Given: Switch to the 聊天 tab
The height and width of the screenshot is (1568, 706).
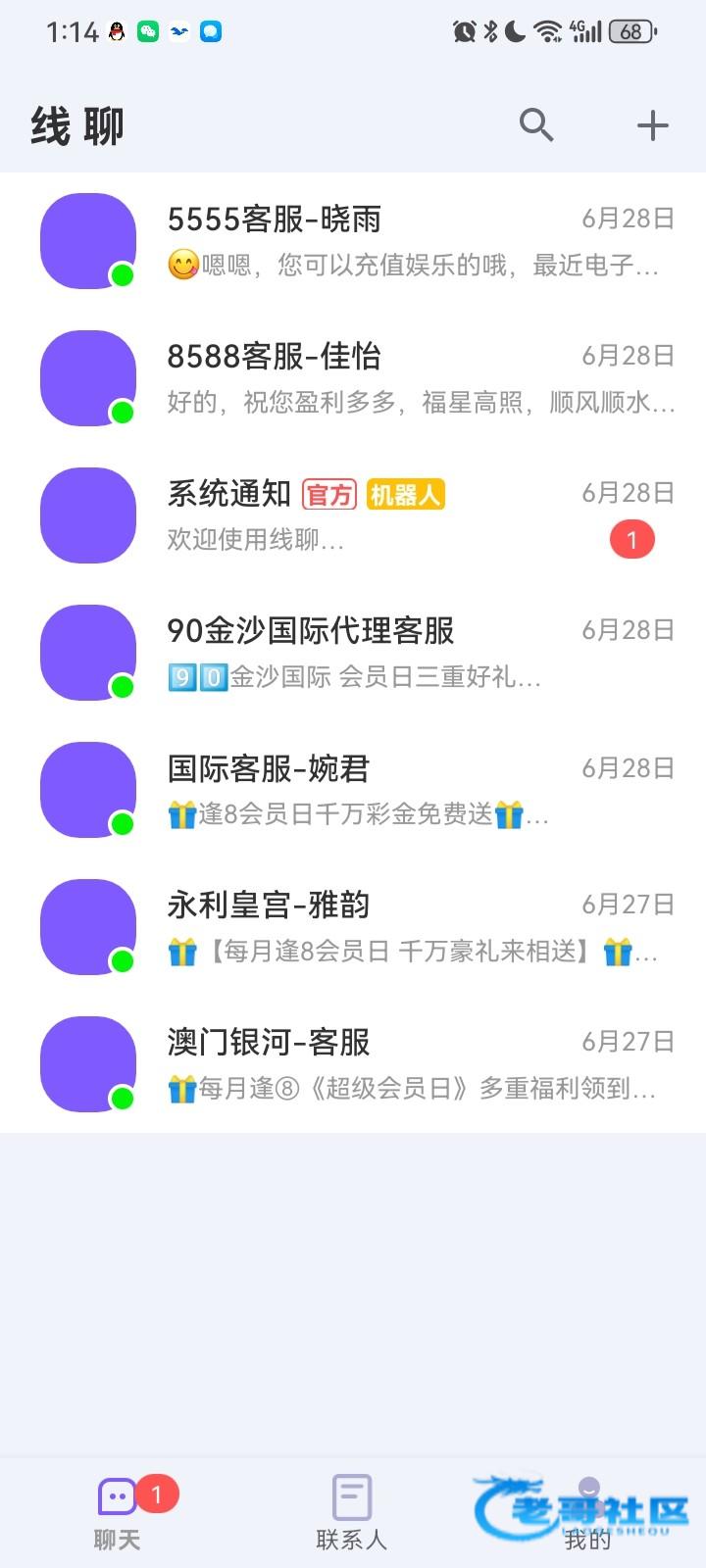Looking at the screenshot, I should click(x=118, y=1513).
